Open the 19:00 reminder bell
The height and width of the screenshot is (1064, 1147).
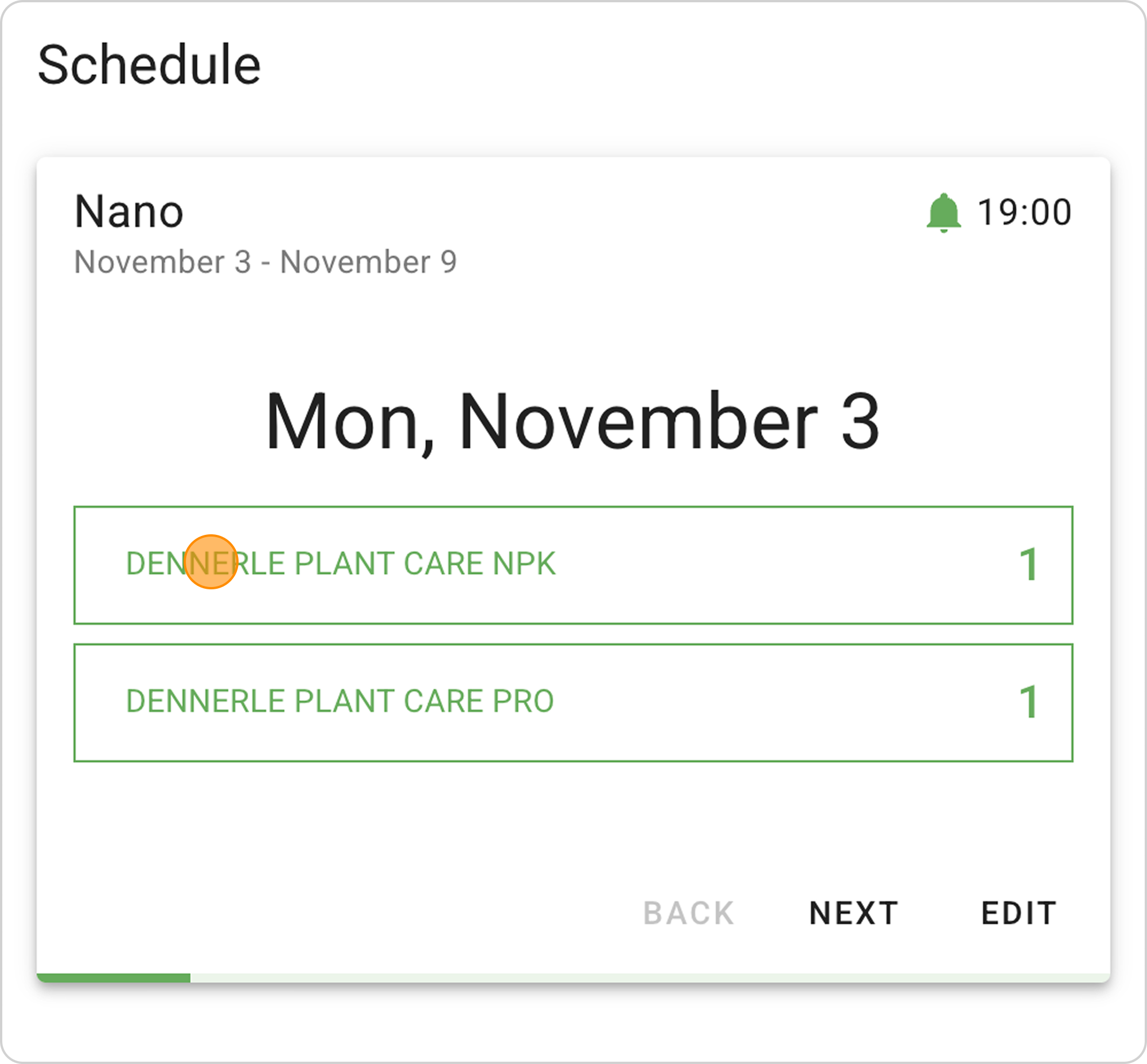click(x=943, y=213)
